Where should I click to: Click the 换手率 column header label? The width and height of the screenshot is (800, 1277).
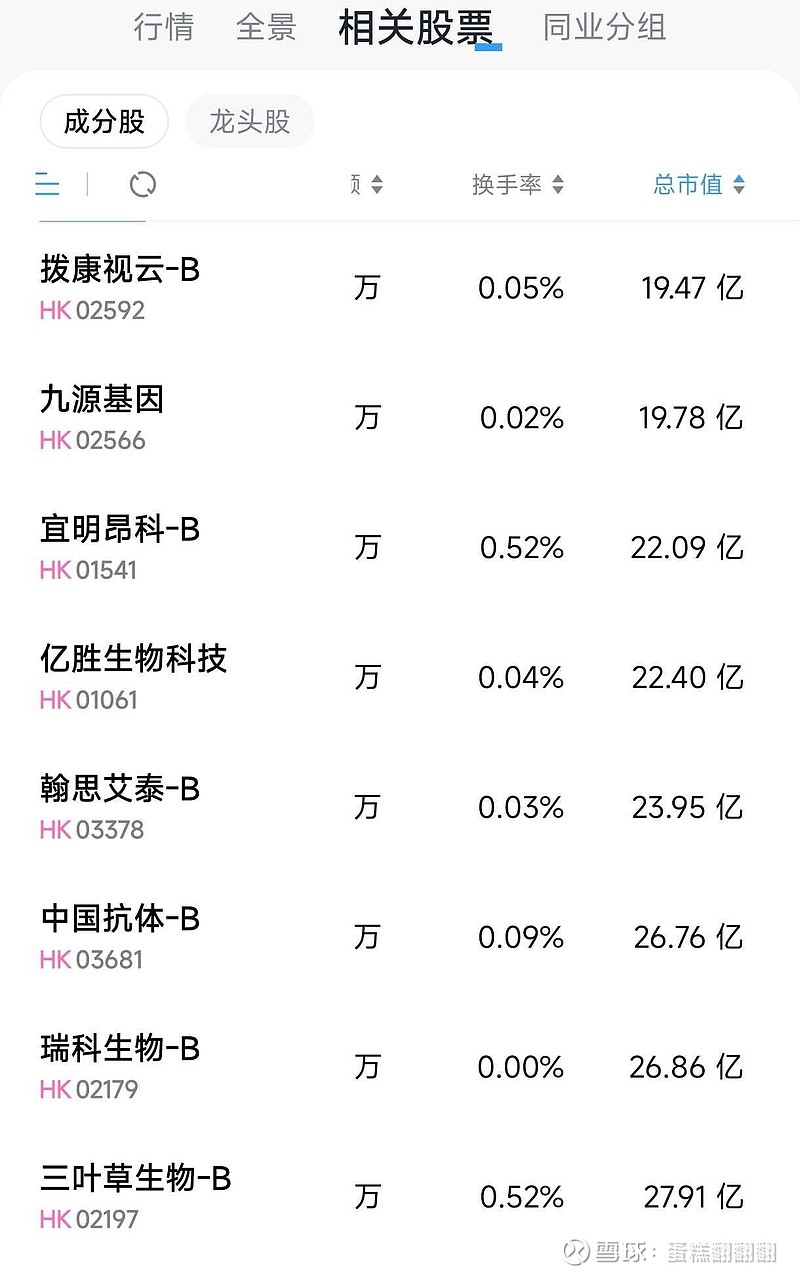click(509, 184)
